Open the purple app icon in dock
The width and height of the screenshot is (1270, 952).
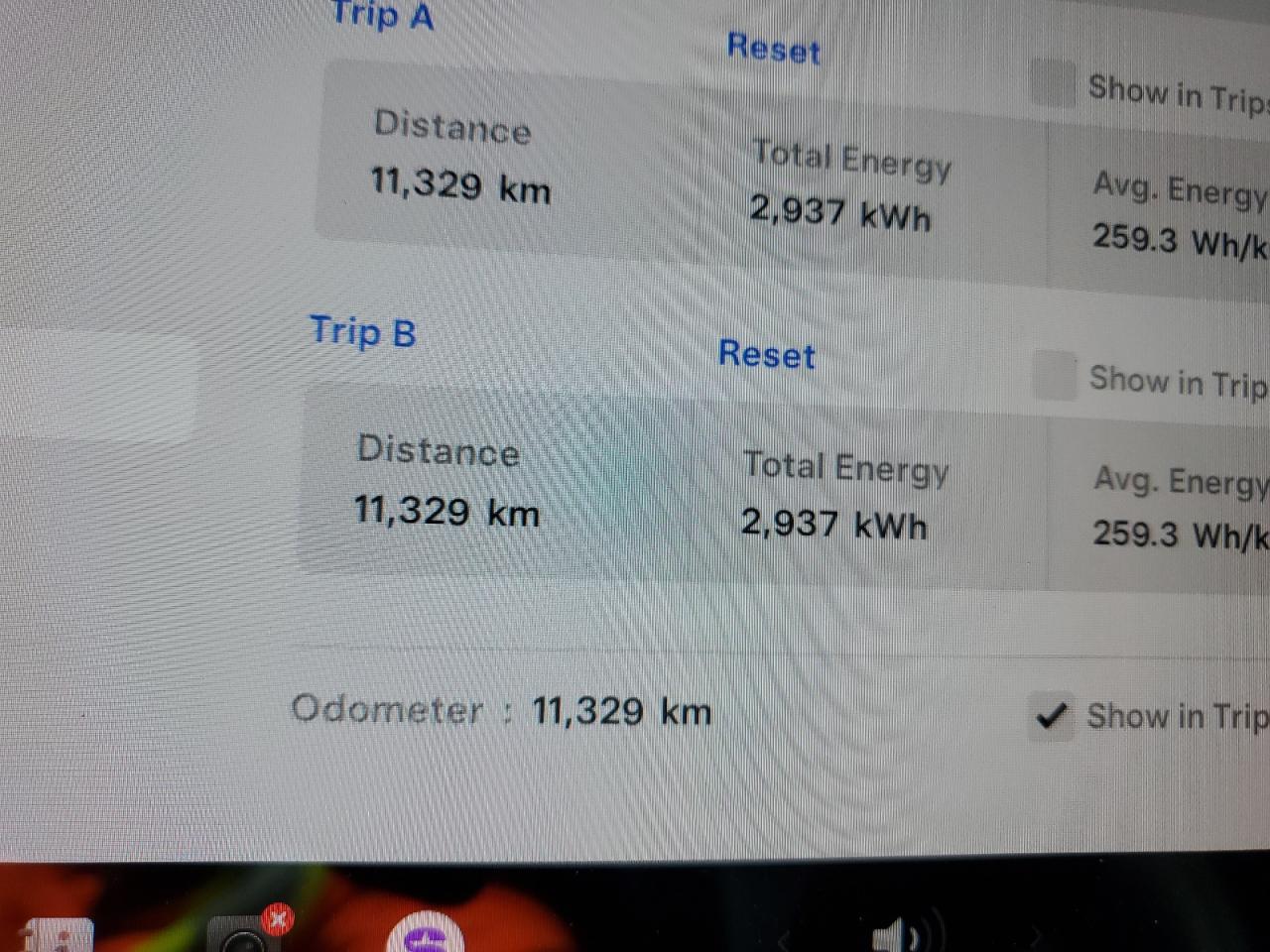(x=427, y=934)
